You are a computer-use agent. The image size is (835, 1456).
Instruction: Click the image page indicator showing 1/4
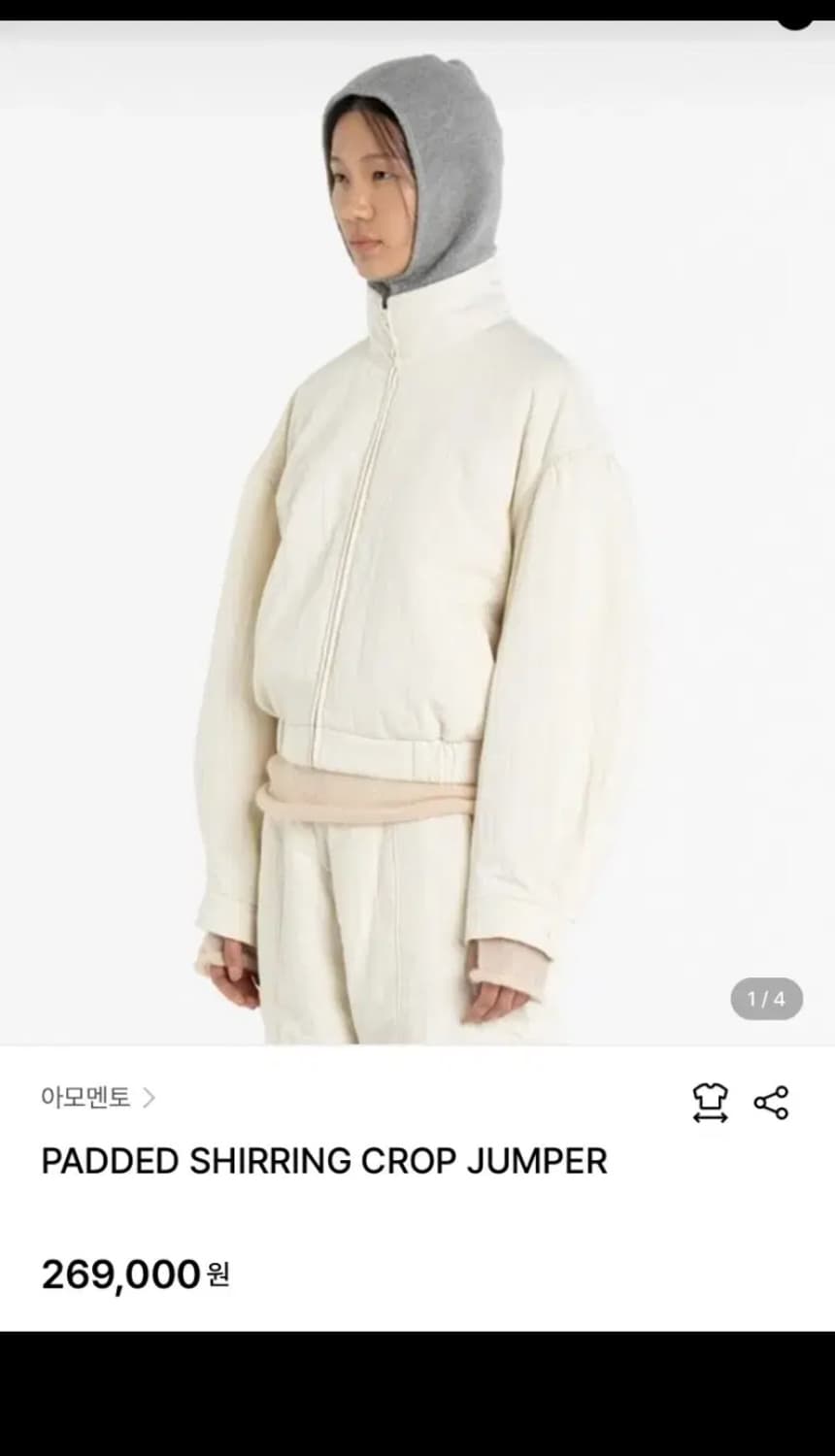click(766, 998)
